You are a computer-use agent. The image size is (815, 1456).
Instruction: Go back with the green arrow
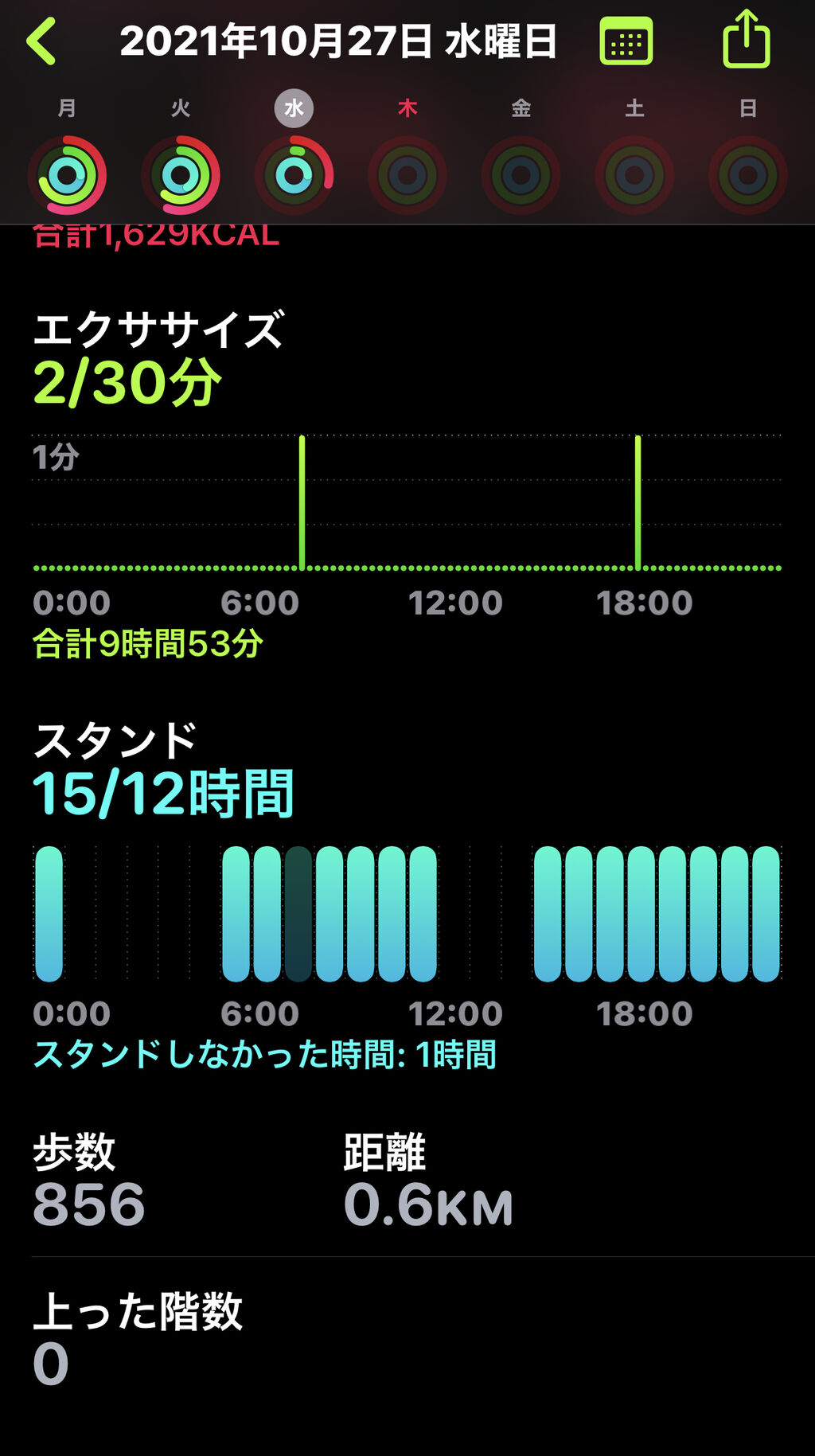click(41, 41)
